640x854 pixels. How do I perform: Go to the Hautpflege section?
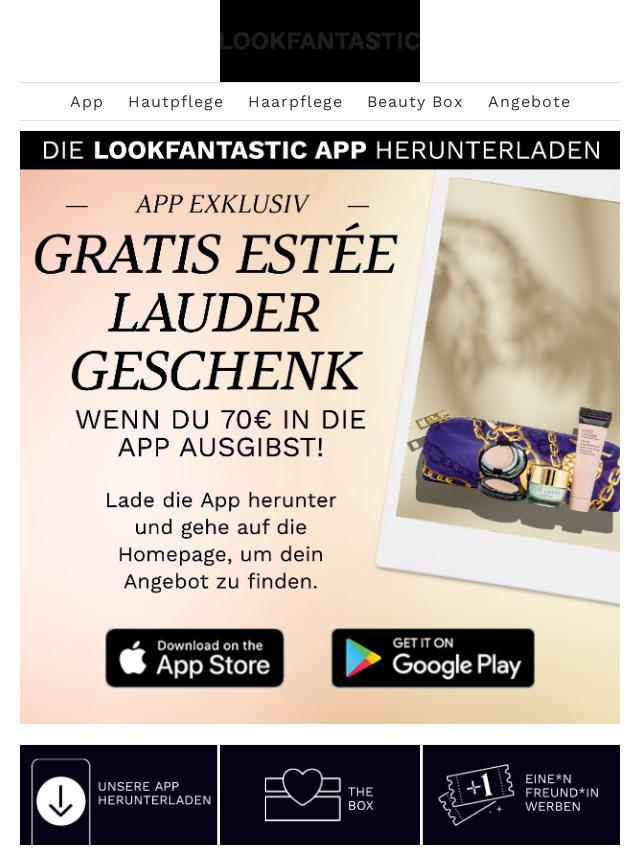pos(175,102)
